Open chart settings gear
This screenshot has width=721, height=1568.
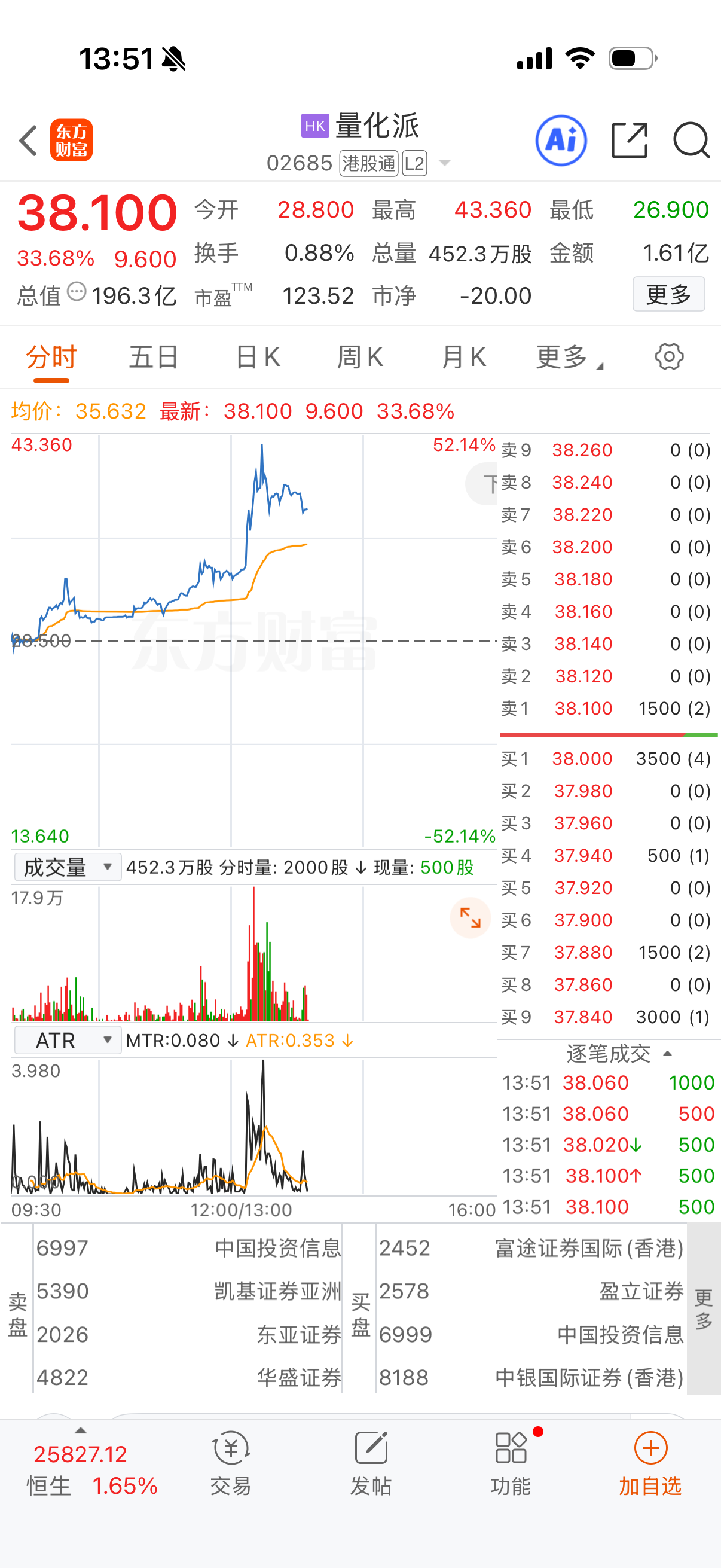(x=668, y=357)
